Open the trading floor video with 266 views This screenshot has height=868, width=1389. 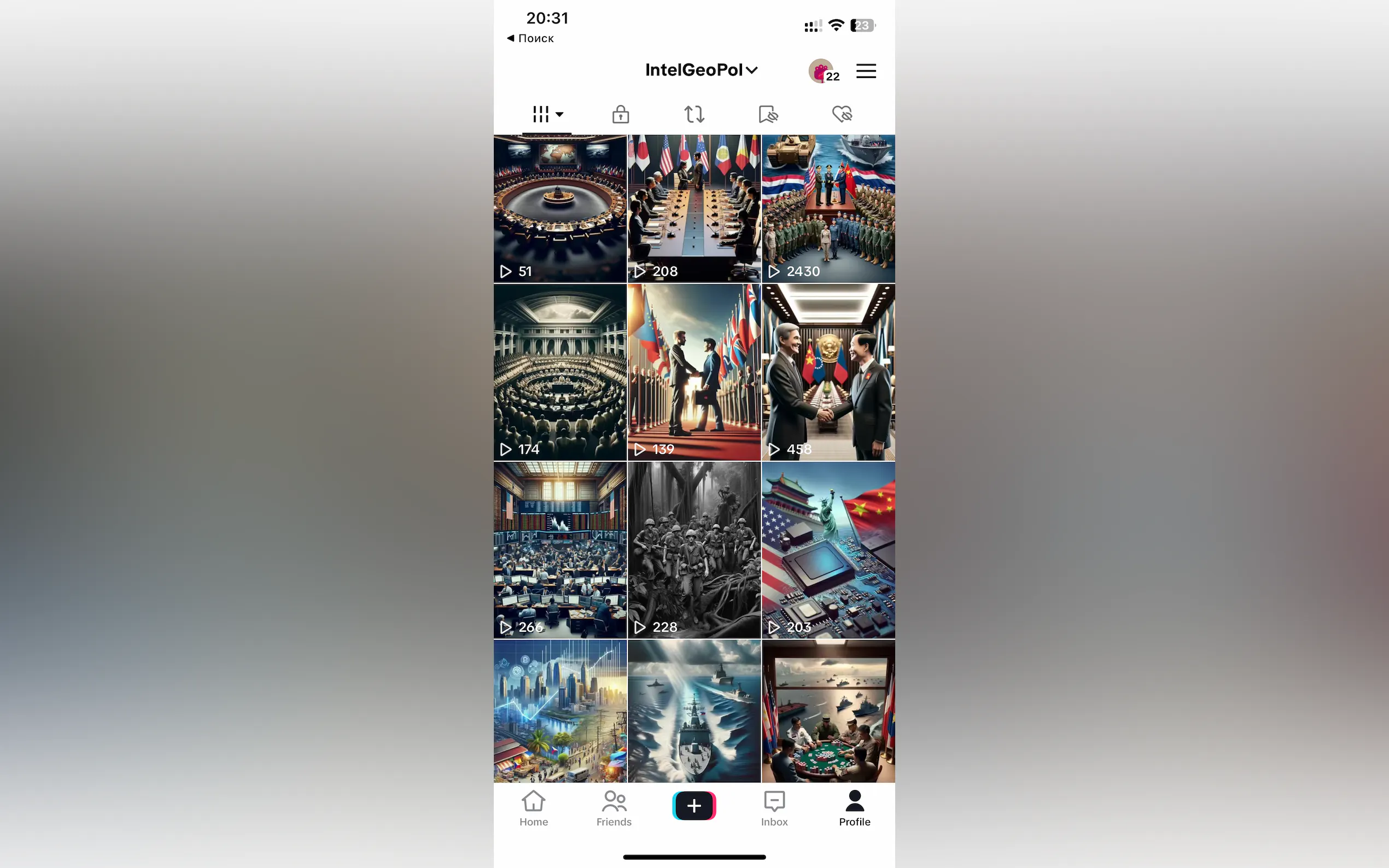point(560,550)
